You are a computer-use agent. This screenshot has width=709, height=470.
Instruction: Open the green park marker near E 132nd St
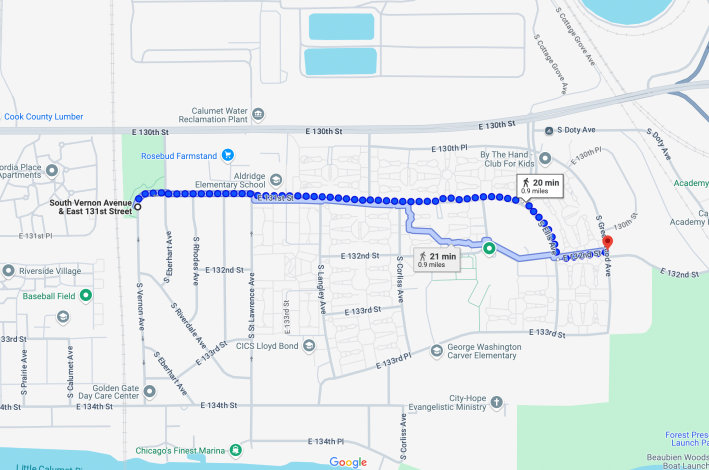point(489,248)
